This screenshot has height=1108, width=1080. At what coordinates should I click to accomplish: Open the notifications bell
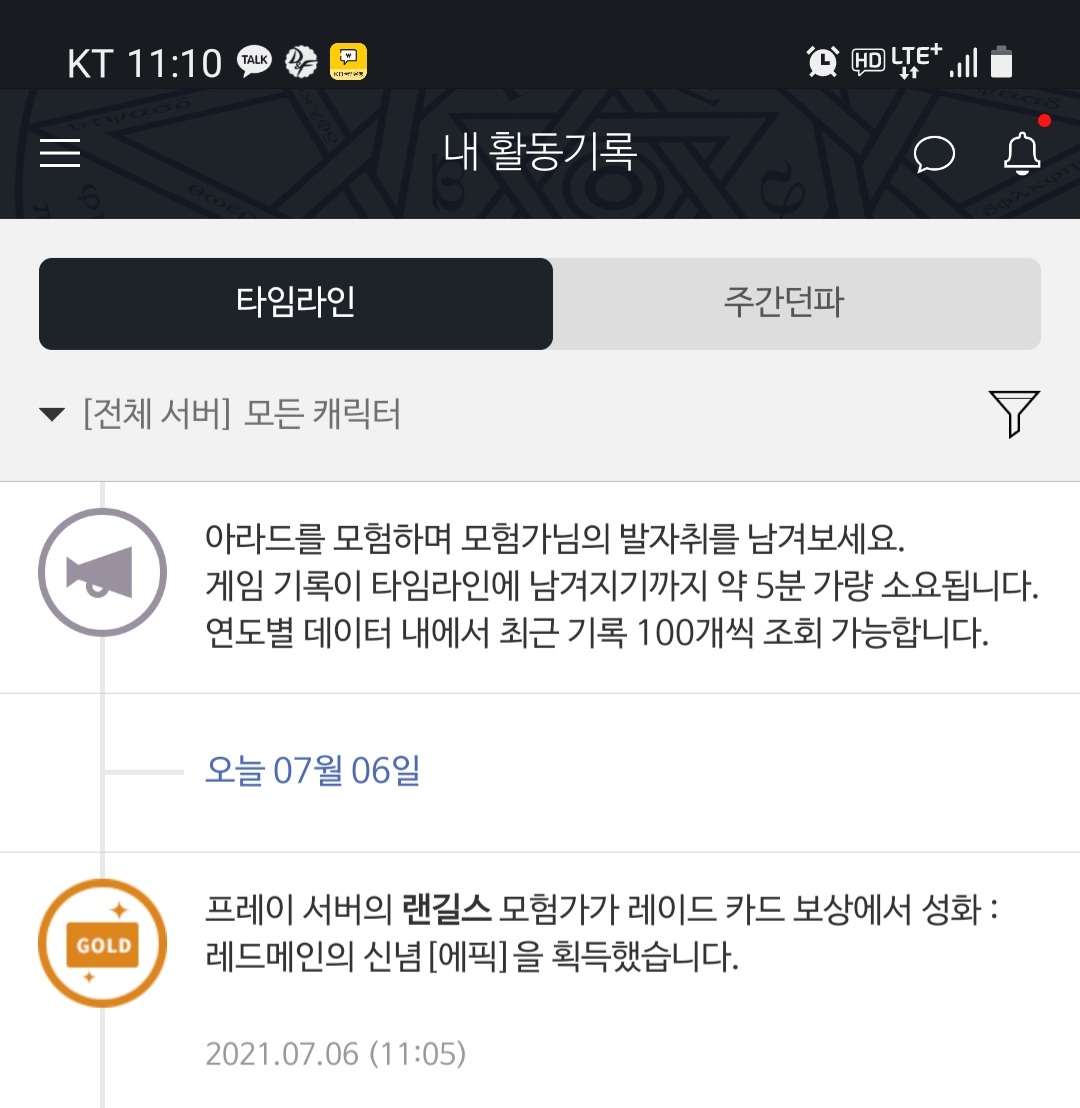click(x=1021, y=153)
